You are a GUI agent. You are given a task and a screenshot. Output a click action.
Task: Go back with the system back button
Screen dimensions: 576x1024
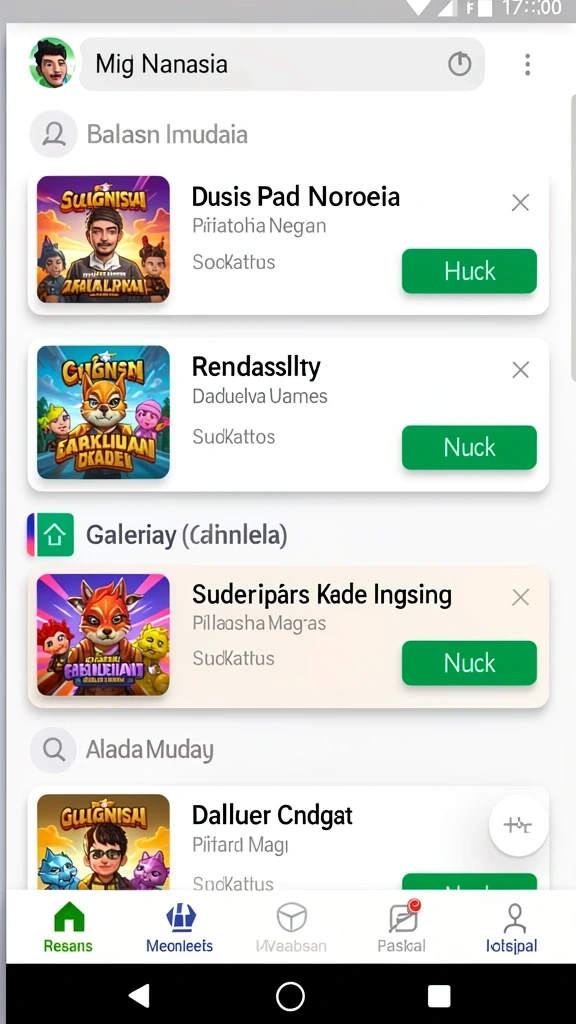pyautogui.click(x=139, y=996)
